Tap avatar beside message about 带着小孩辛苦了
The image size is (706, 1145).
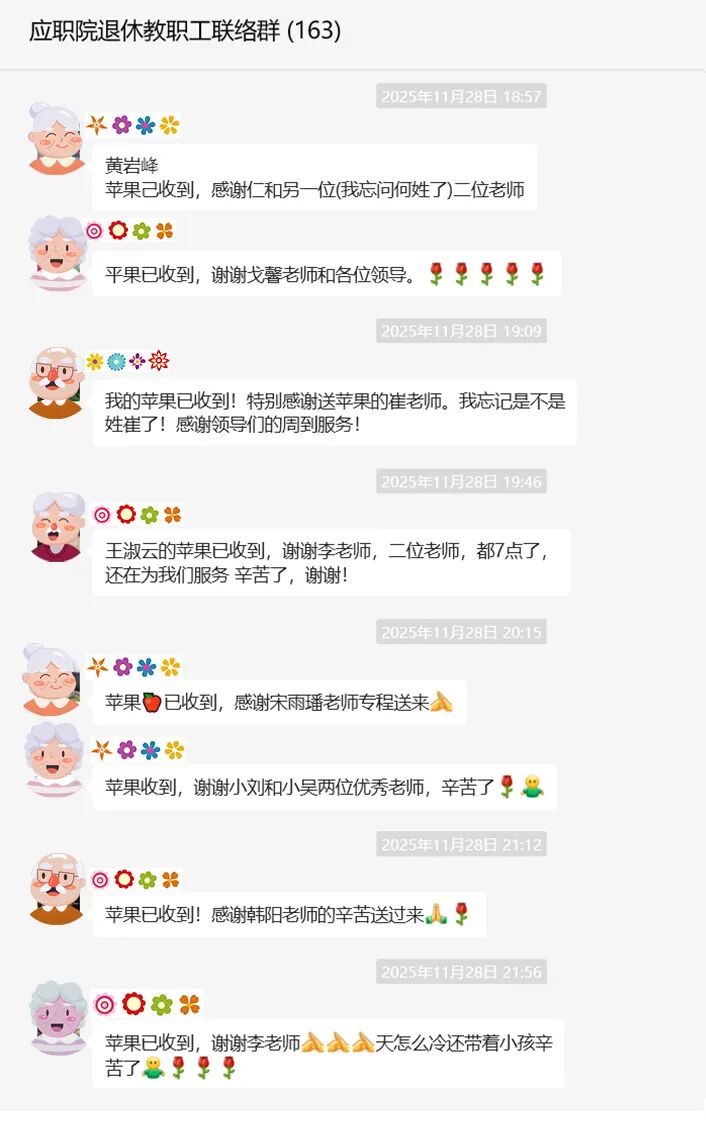[x=56, y=1017]
